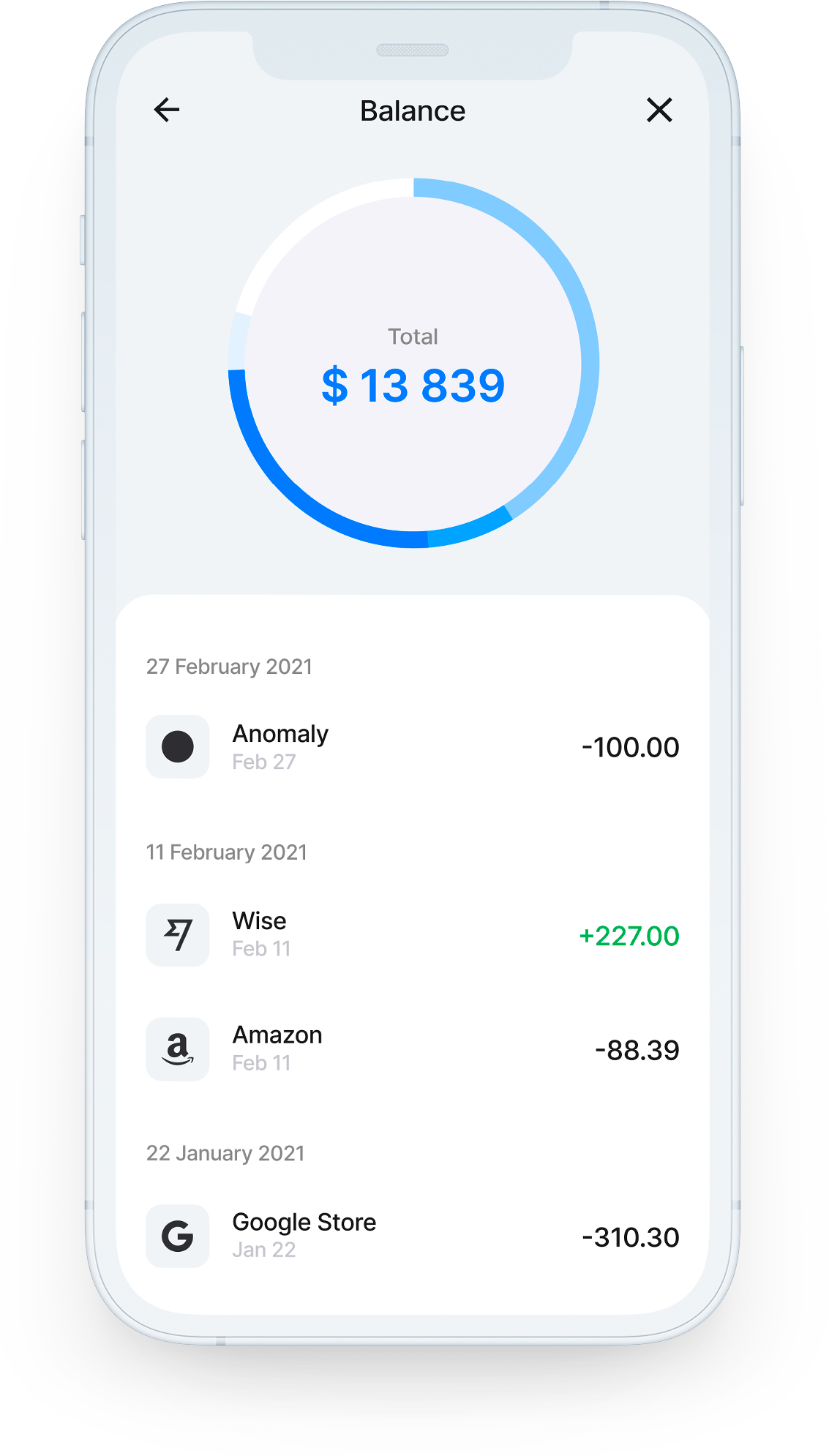Open the Wise transaction of +227.00
The image size is (829, 1456).
[413, 935]
